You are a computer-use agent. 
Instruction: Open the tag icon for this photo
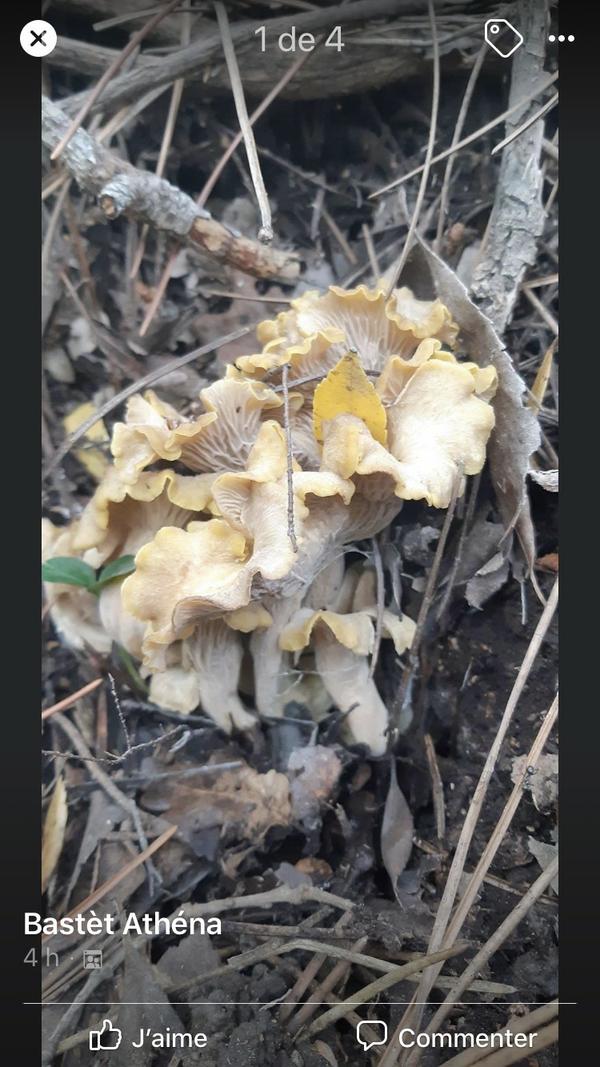[503, 38]
